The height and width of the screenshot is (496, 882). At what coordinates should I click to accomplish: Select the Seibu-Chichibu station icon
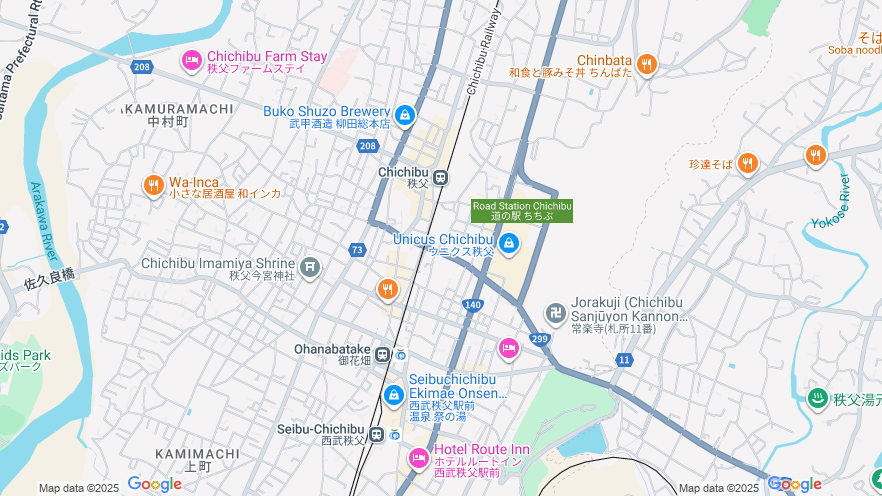tap(377, 434)
